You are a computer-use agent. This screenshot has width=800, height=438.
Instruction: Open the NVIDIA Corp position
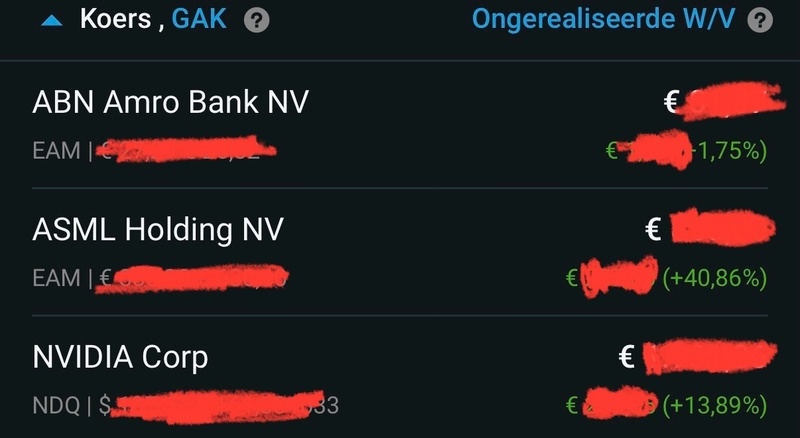tap(120, 357)
